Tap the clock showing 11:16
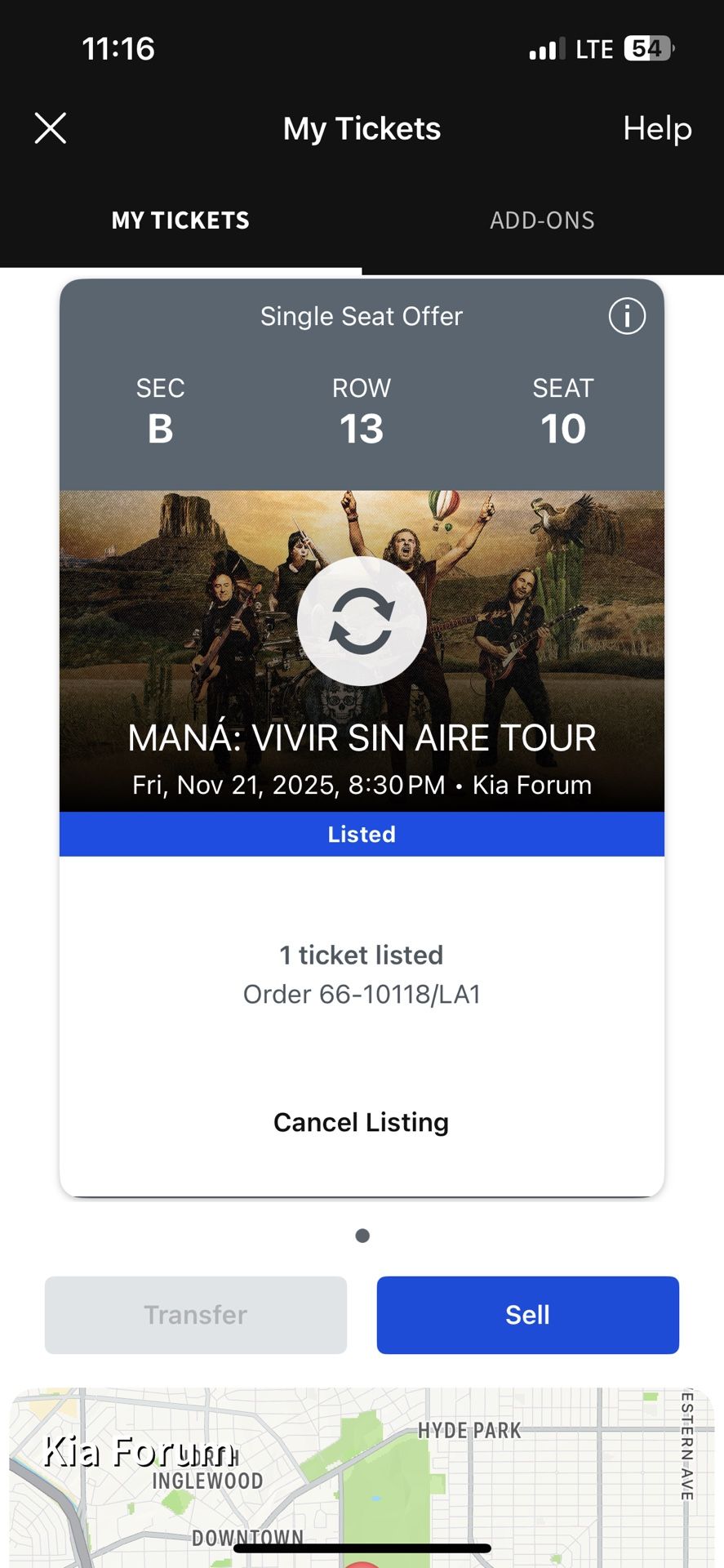The height and width of the screenshot is (1568, 724). point(118,49)
